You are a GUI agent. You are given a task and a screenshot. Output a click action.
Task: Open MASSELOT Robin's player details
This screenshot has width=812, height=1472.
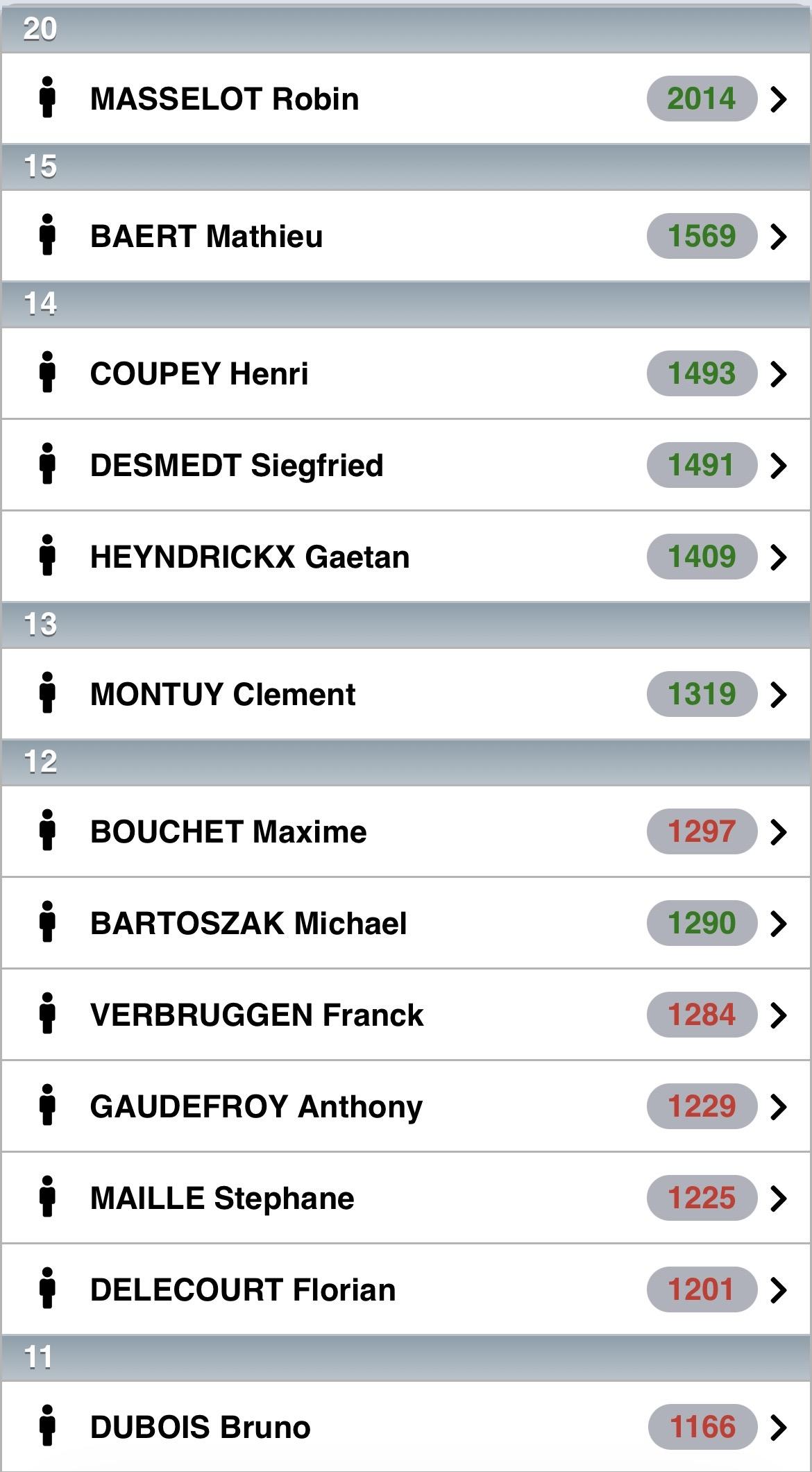[406, 99]
